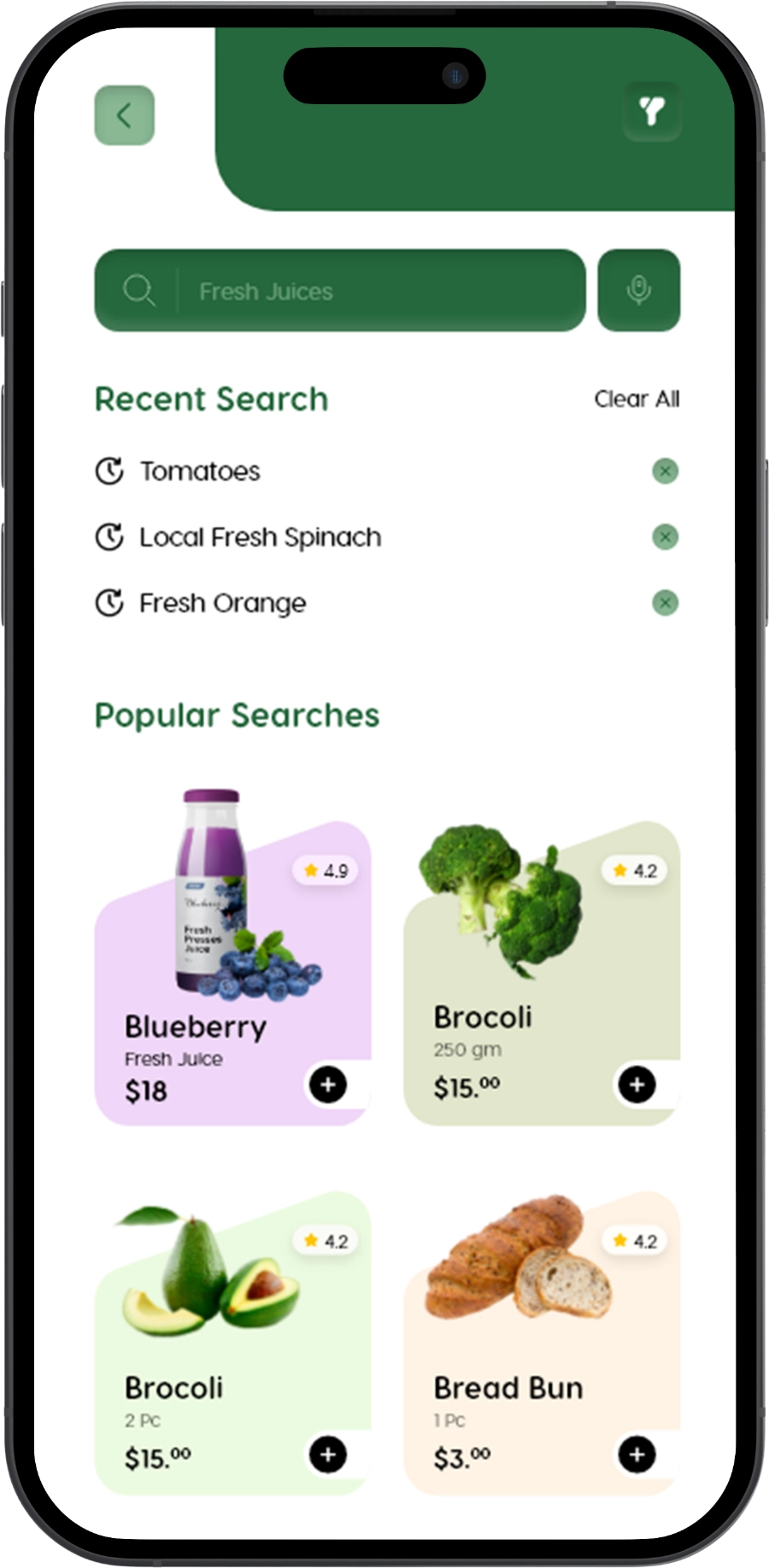The height and width of the screenshot is (1568, 769).
Task: Remove Tomatoes from recent searches
Action: point(665,471)
